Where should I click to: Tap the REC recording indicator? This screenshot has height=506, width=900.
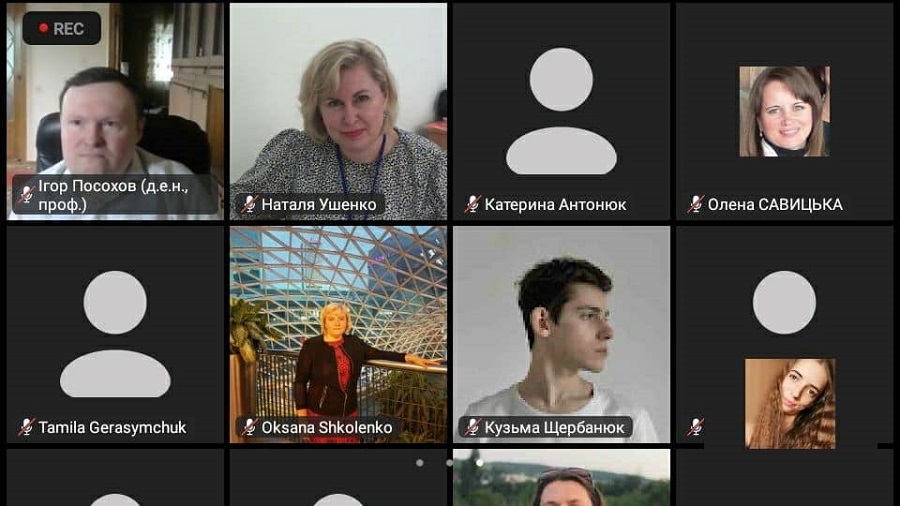click(x=61, y=29)
